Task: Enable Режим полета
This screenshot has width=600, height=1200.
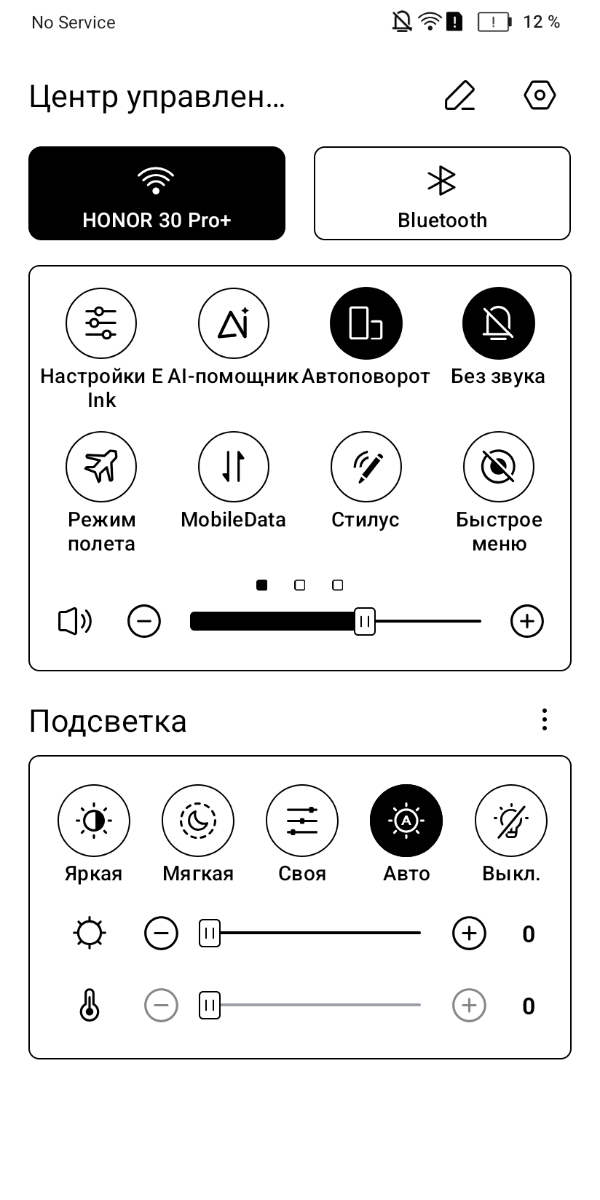Action: point(101,467)
